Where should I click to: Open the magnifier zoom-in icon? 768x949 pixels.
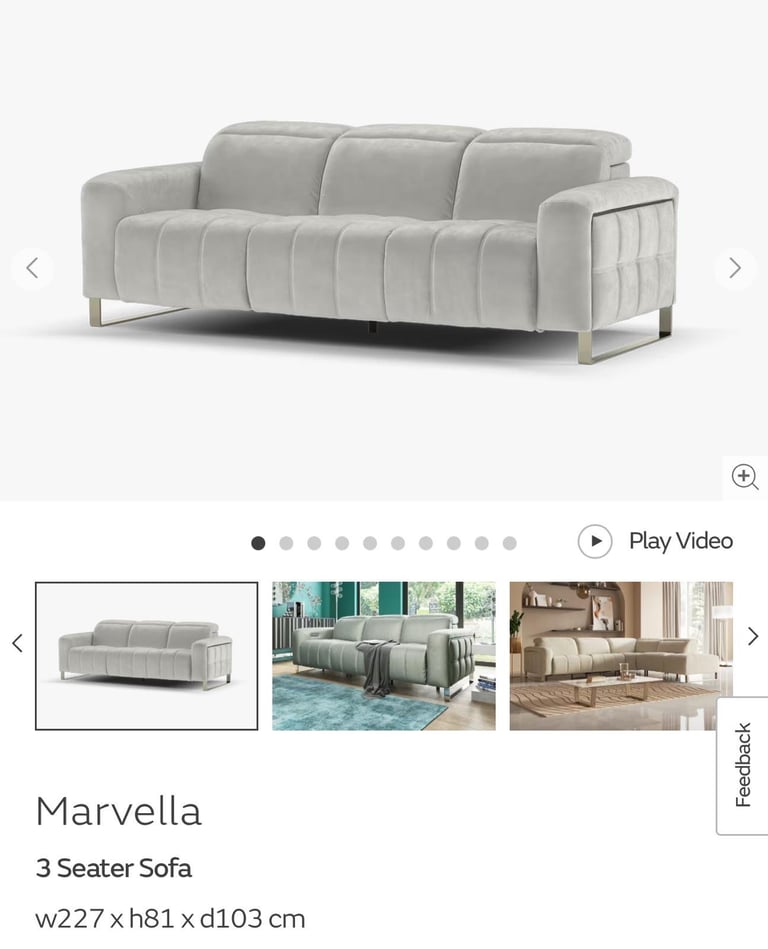(746, 478)
